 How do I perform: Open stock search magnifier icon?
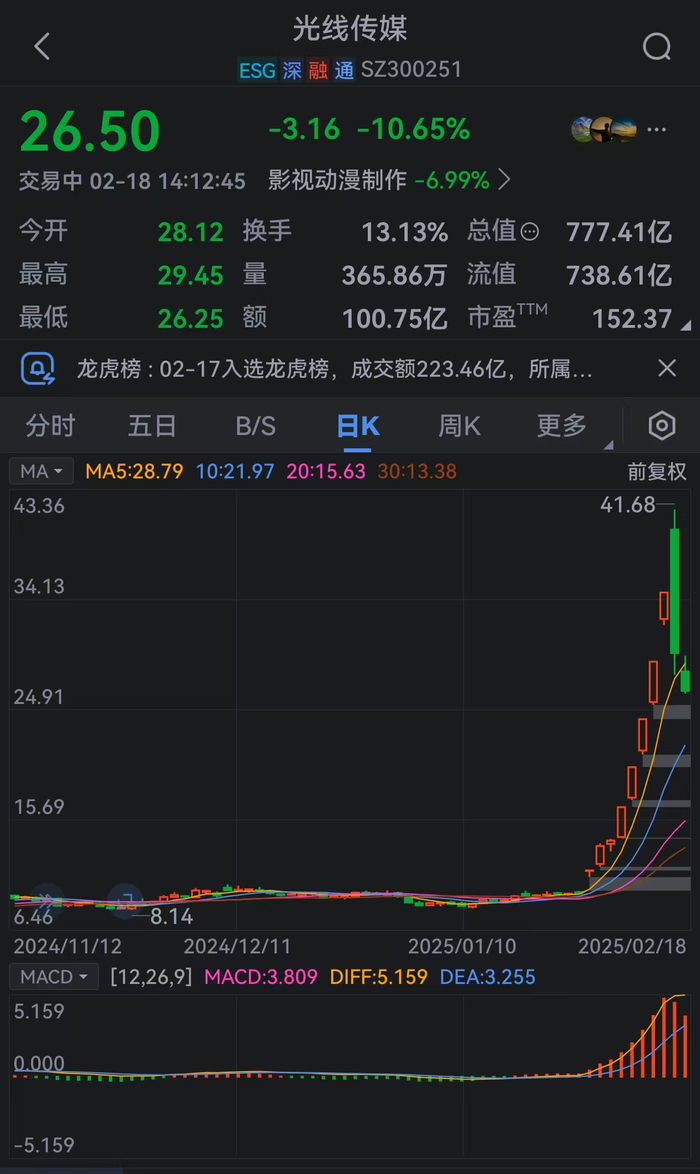pyautogui.click(x=657, y=46)
